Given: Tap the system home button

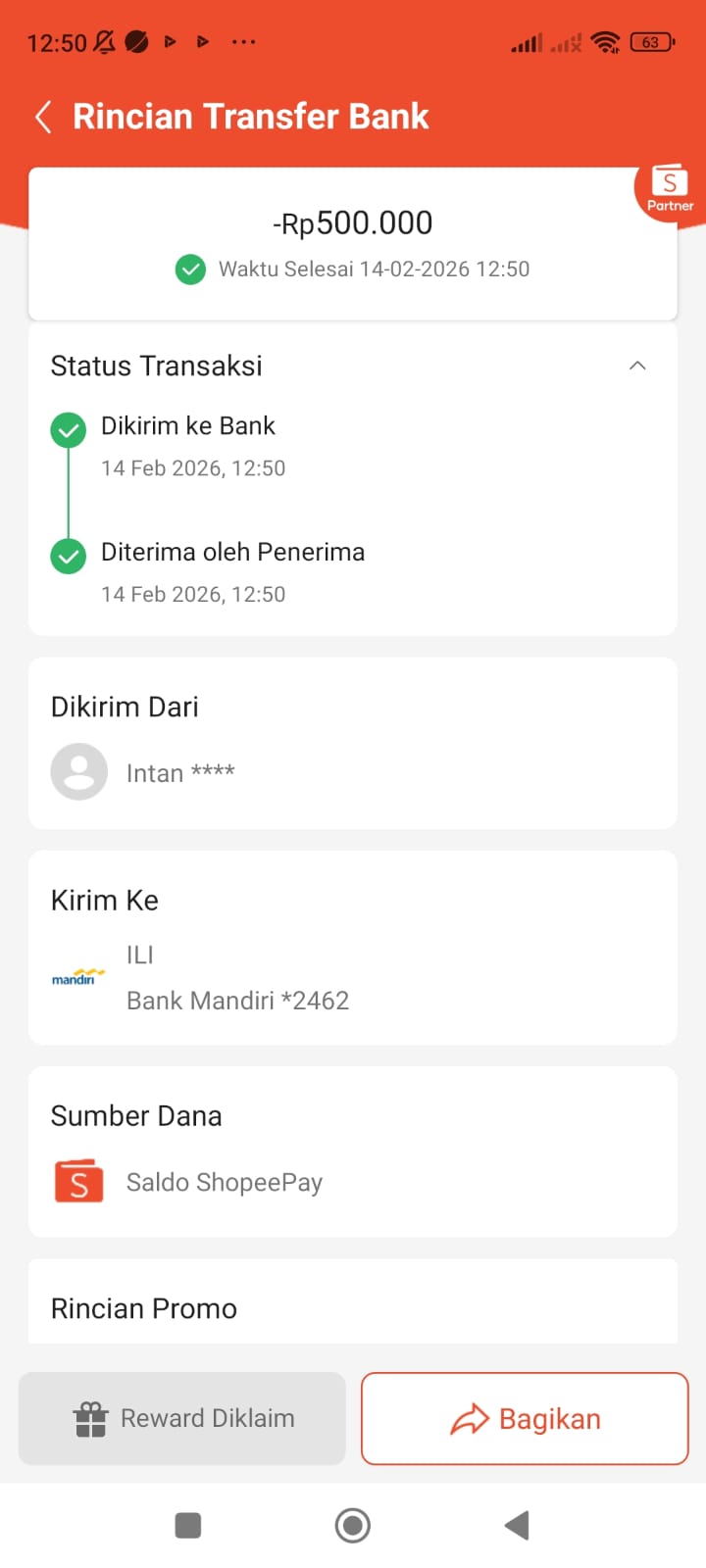Looking at the screenshot, I should [353, 1525].
